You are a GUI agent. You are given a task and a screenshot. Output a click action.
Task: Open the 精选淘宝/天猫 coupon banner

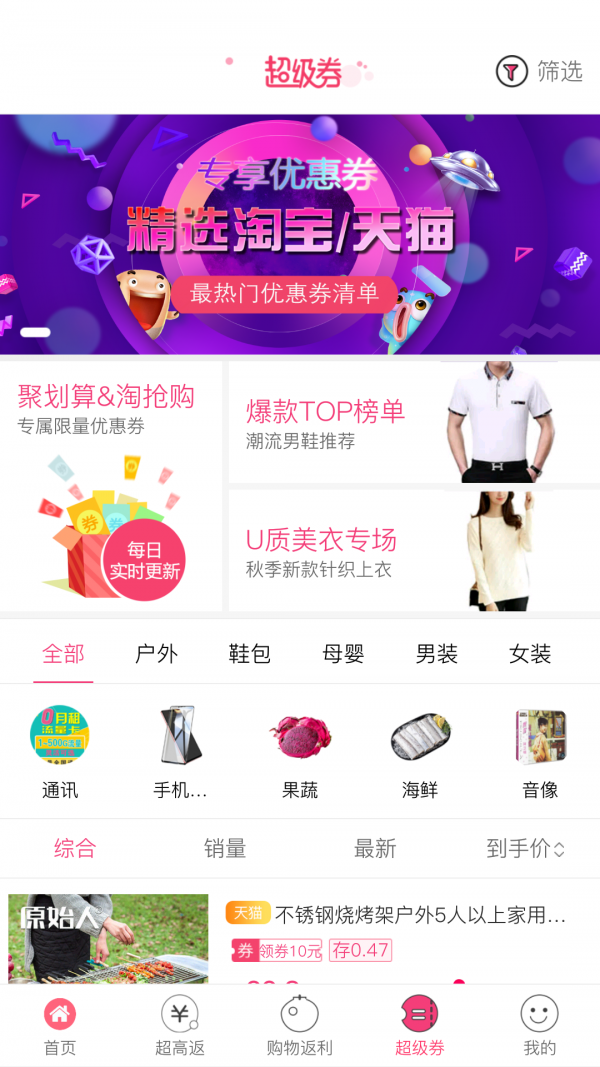tap(300, 234)
